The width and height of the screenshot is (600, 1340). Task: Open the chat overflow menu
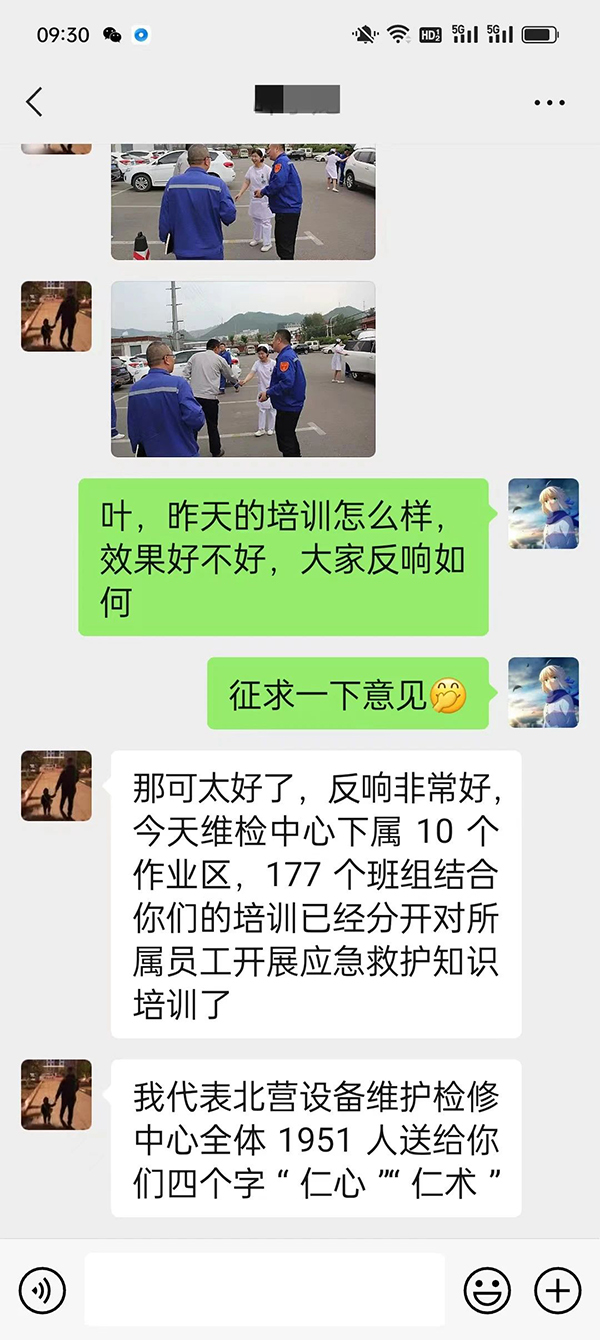[549, 103]
